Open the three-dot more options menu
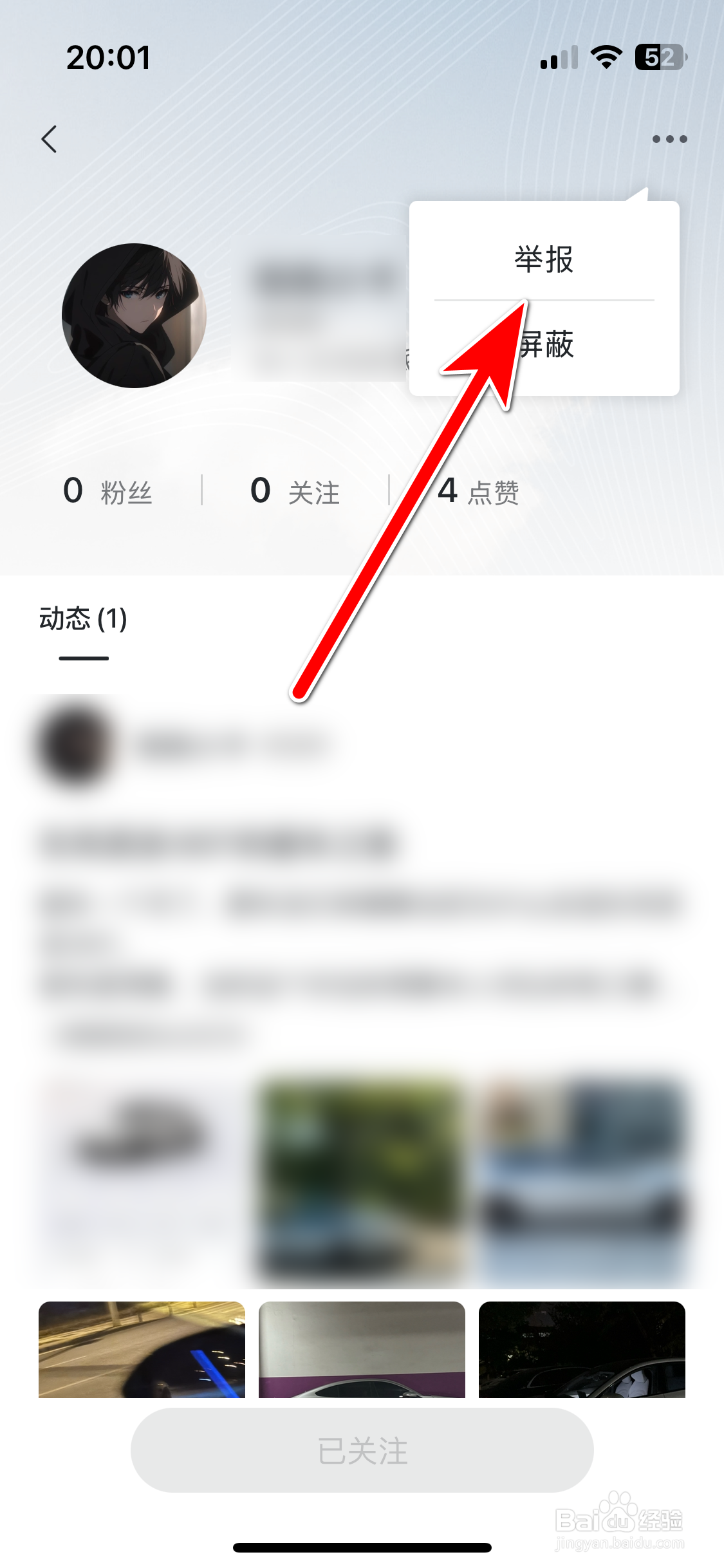Screen dimensions: 724x1568 pos(669,138)
